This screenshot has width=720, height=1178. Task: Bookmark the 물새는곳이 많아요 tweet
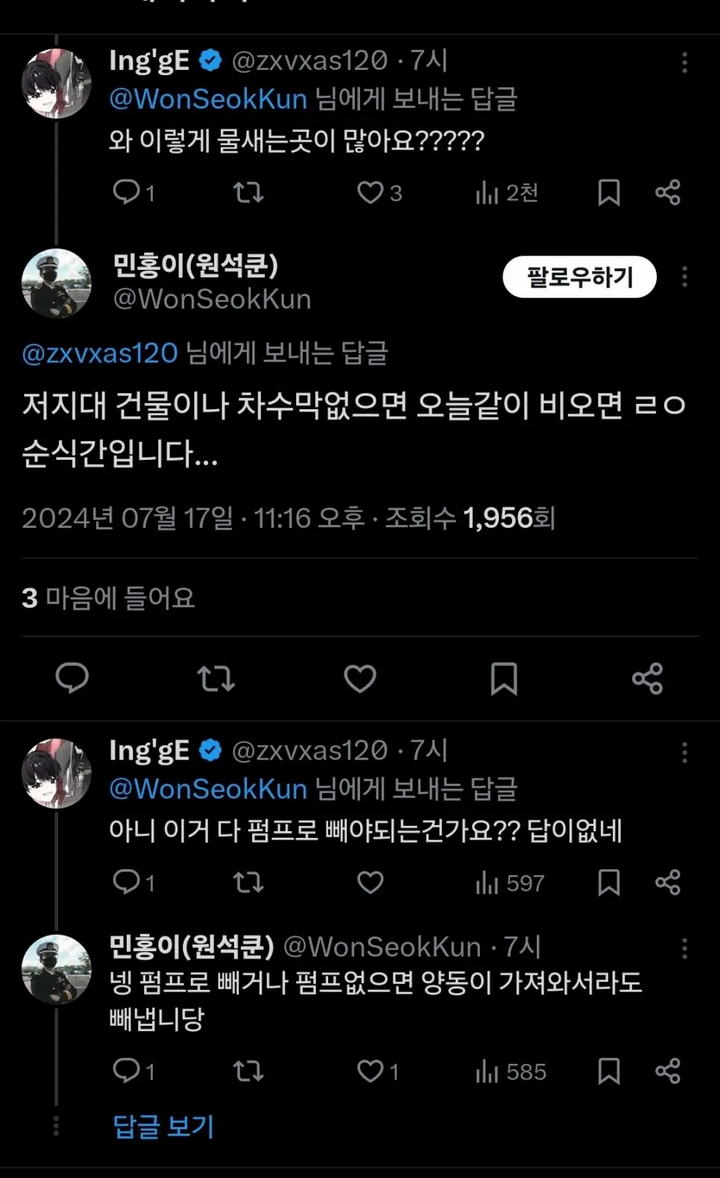[x=608, y=193]
